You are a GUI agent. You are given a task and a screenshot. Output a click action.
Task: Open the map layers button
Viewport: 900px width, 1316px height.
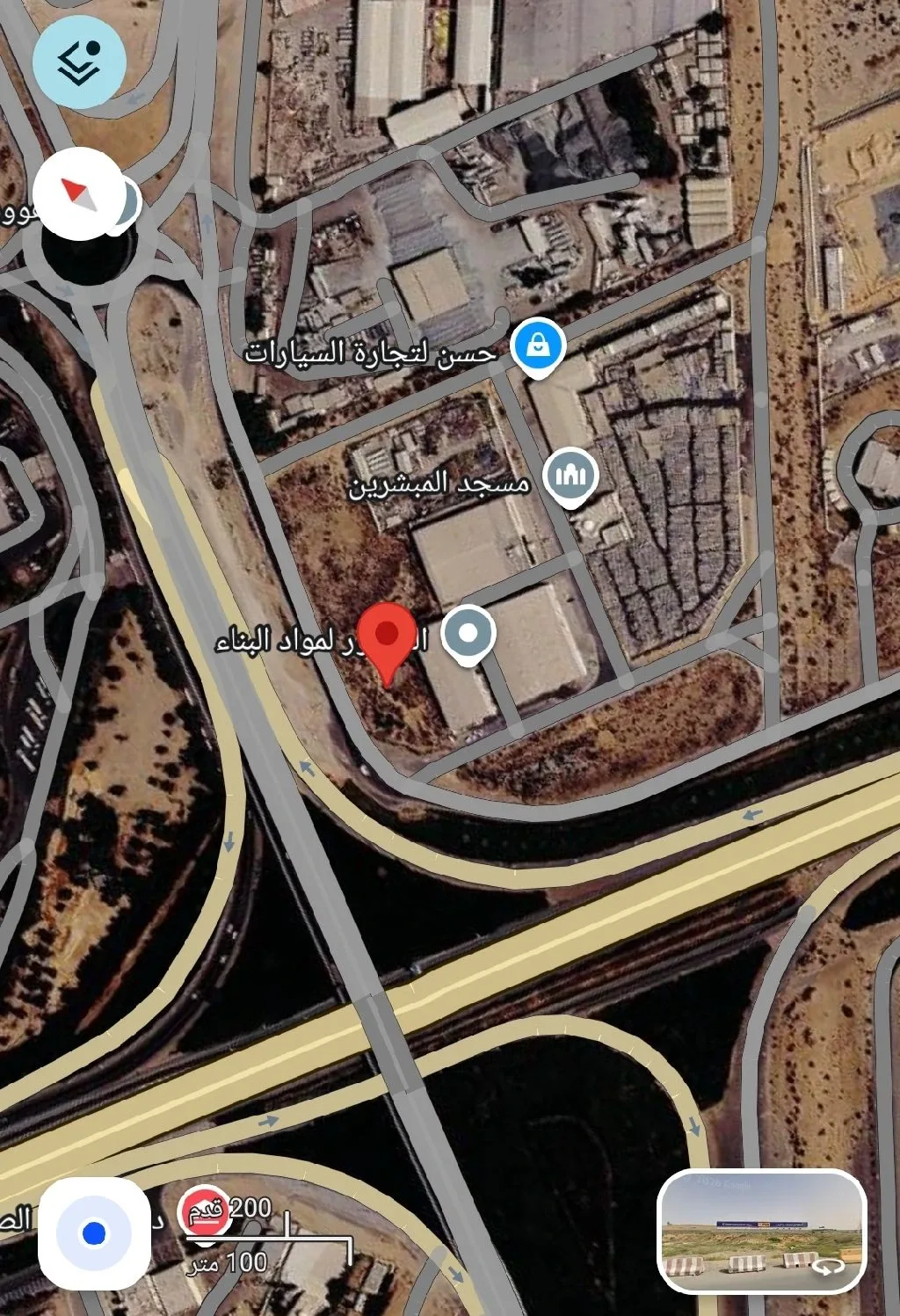pyautogui.click(x=79, y=62)
